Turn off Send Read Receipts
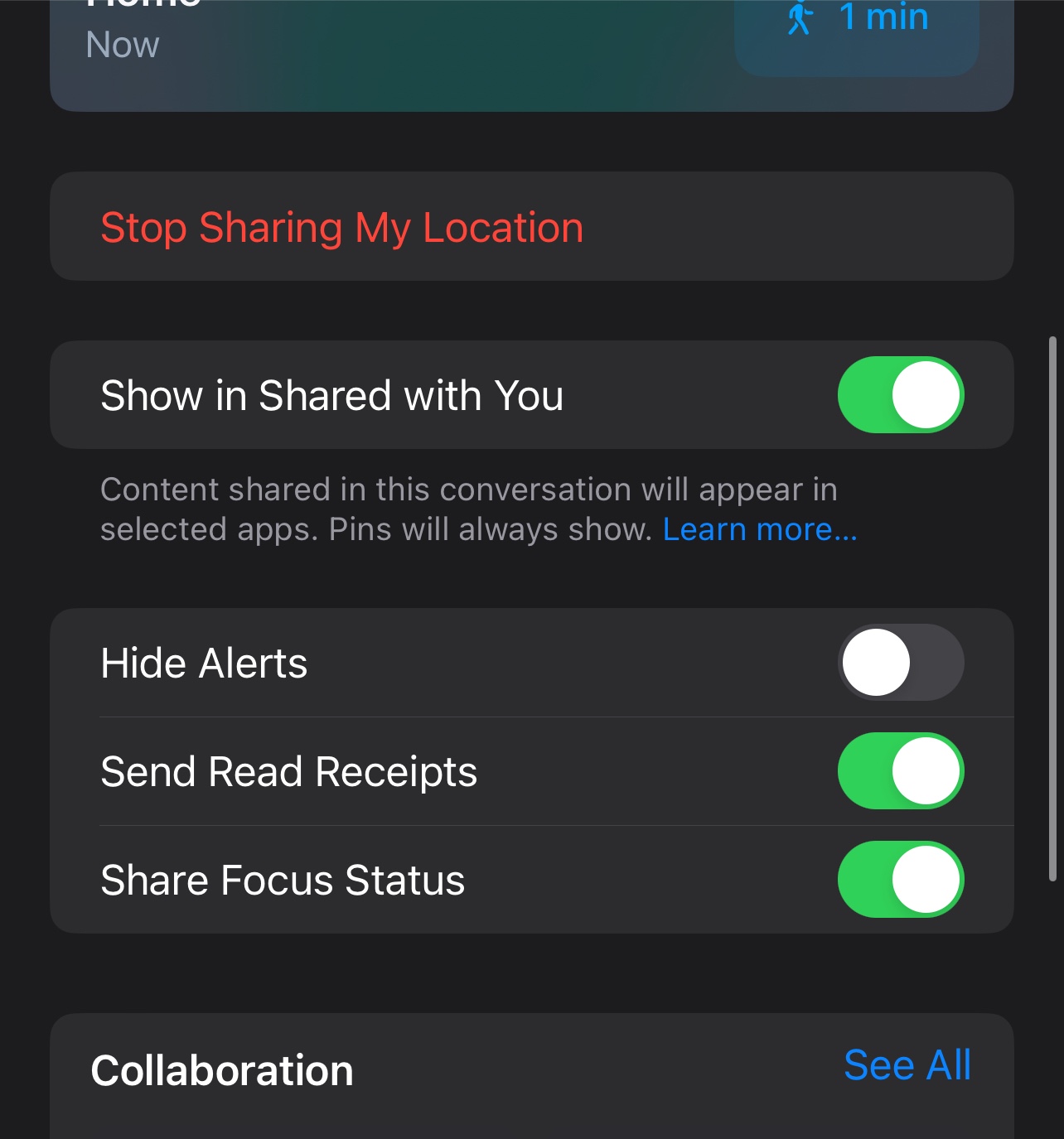This screenshot has width=1064, height=1139. click(x=900, y=771)
